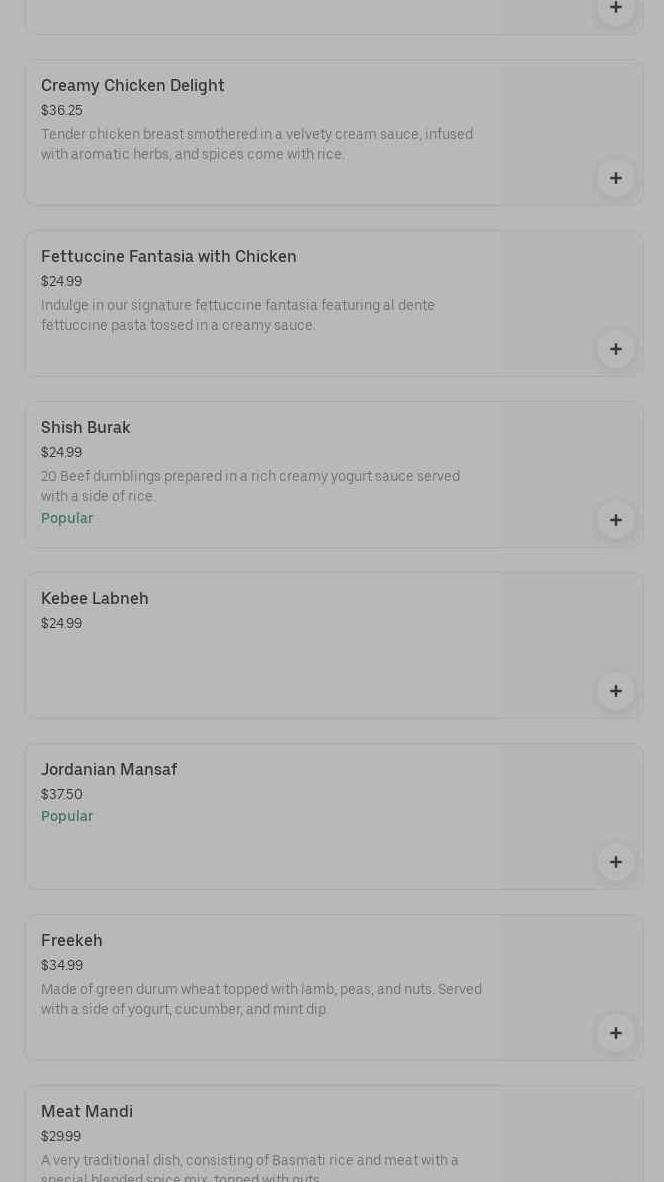Add Creamy Chicken Delight to cart
664x1182 pixels.
pos(616,178)
